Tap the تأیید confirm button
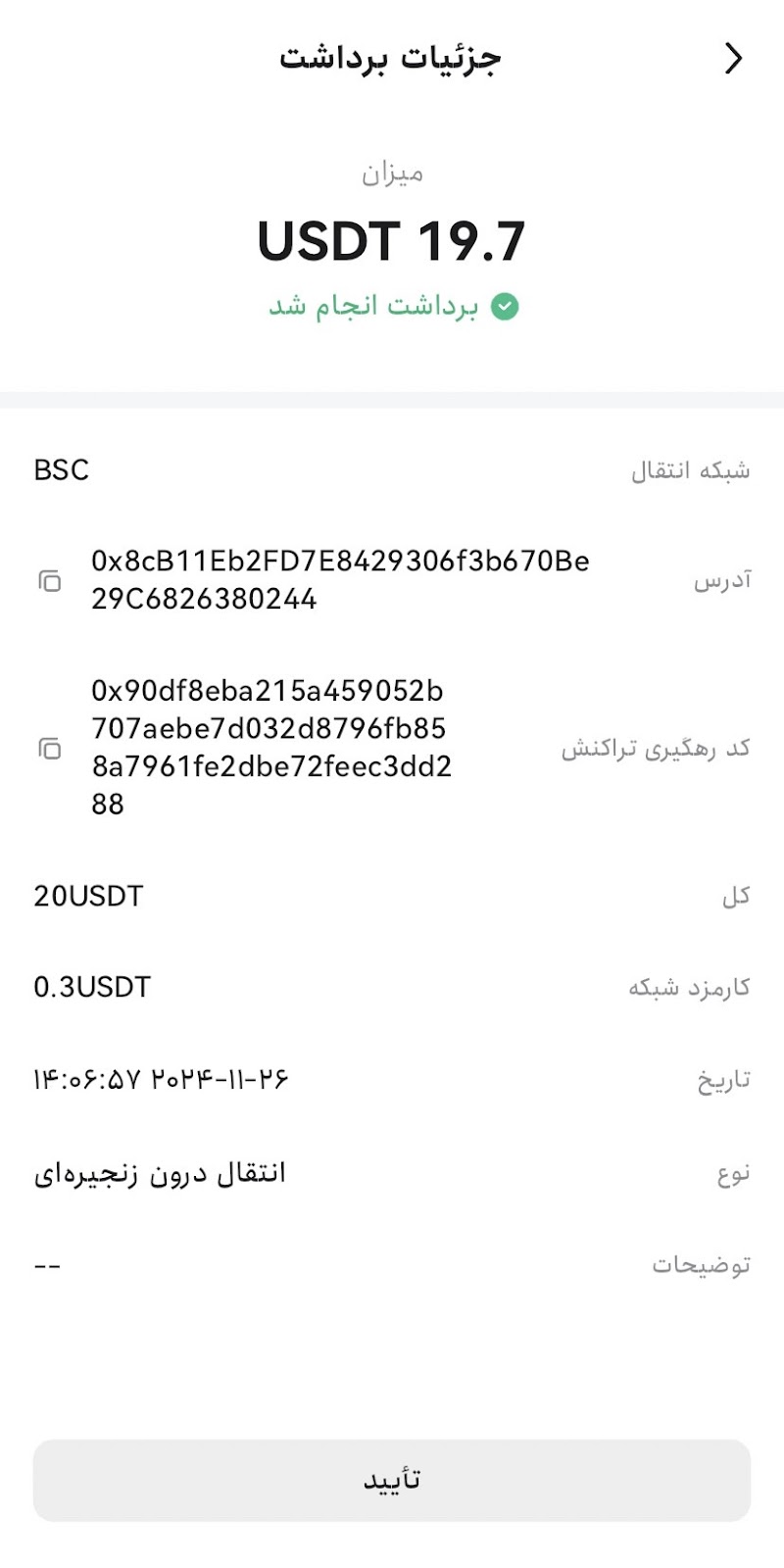784x1568 pixels. [x=392, y=1480]
